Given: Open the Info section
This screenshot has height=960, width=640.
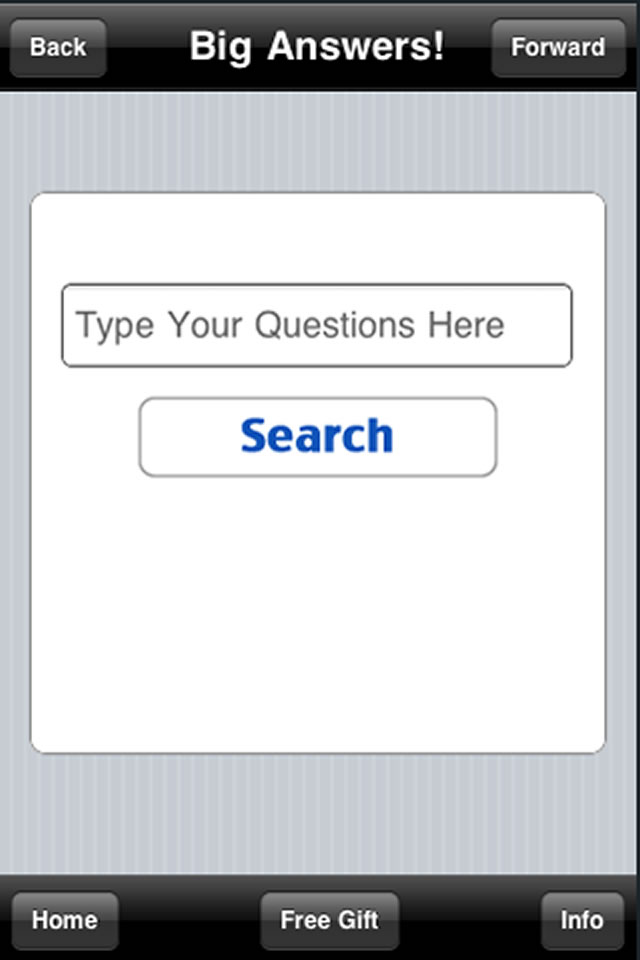Looking at the screenshot, I should tap(581, 920).
